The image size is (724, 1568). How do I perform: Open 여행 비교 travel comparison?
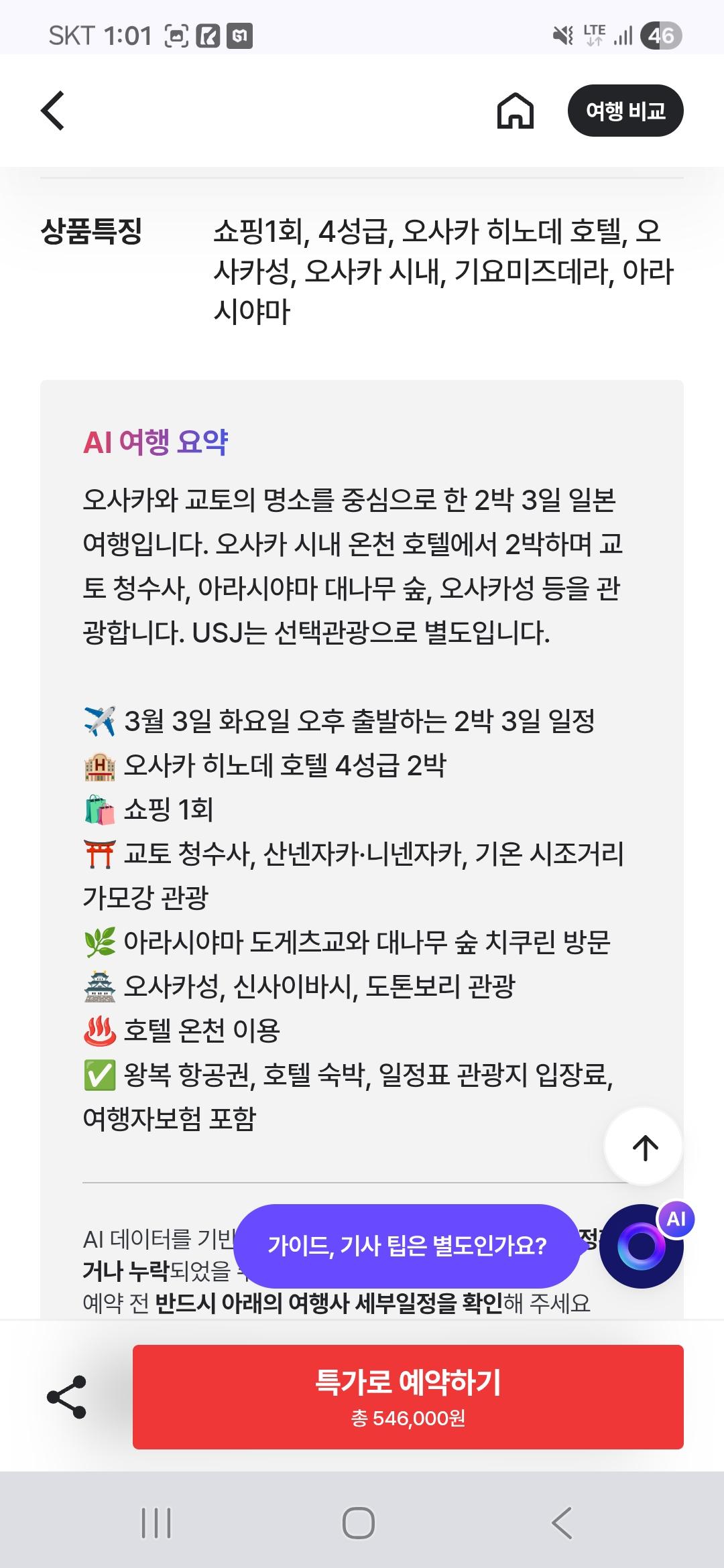point(625,111)
